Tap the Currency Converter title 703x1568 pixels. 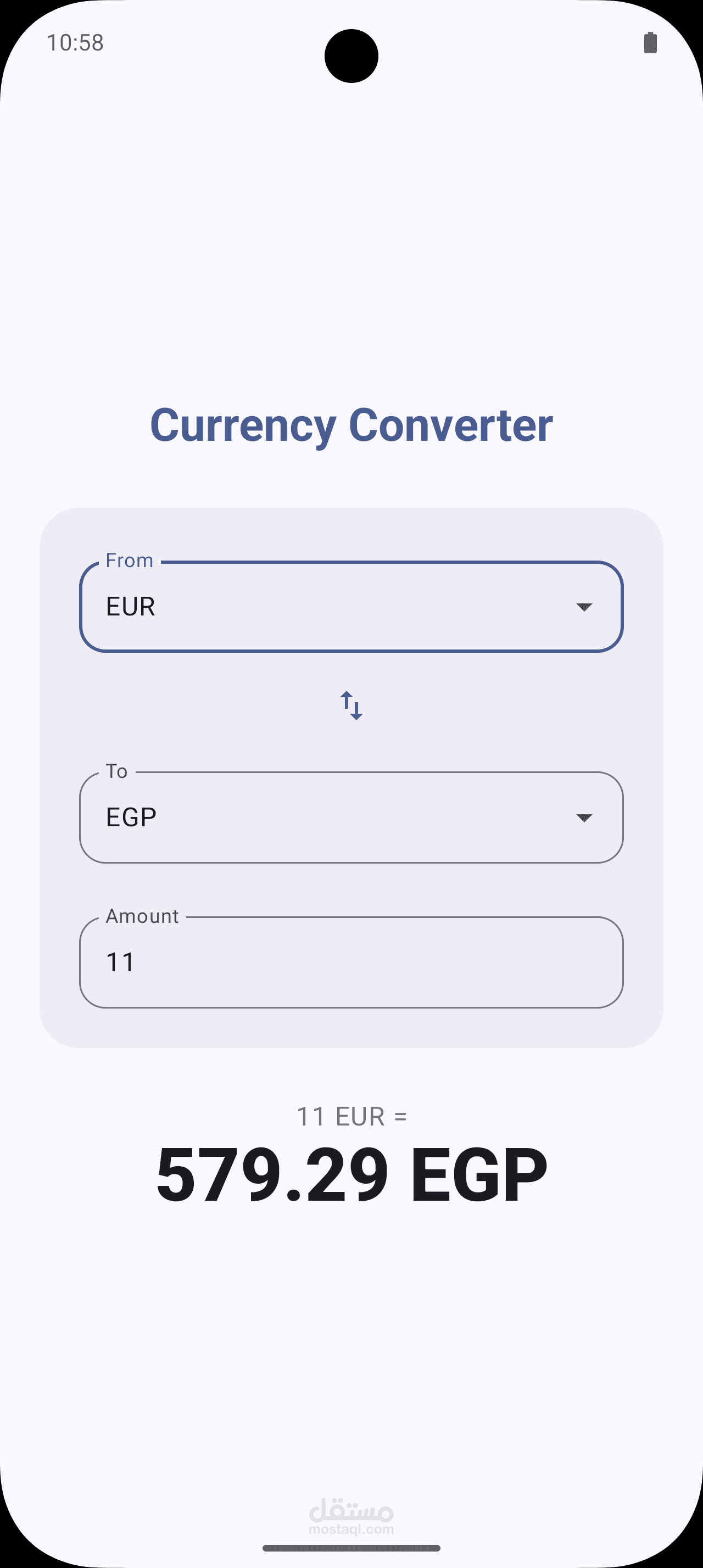tap(351, 426)
